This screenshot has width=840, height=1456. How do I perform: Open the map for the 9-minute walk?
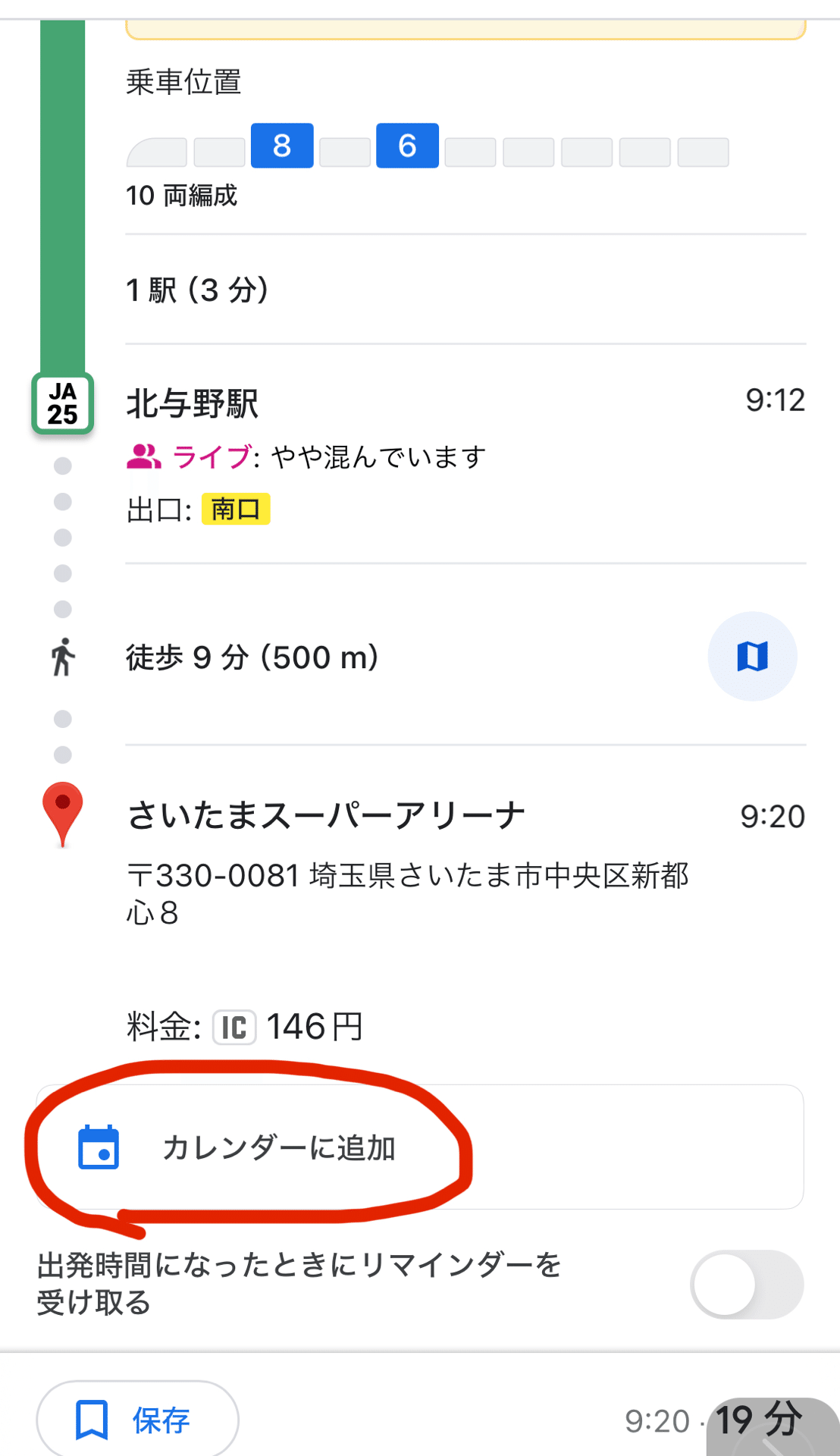752,656
